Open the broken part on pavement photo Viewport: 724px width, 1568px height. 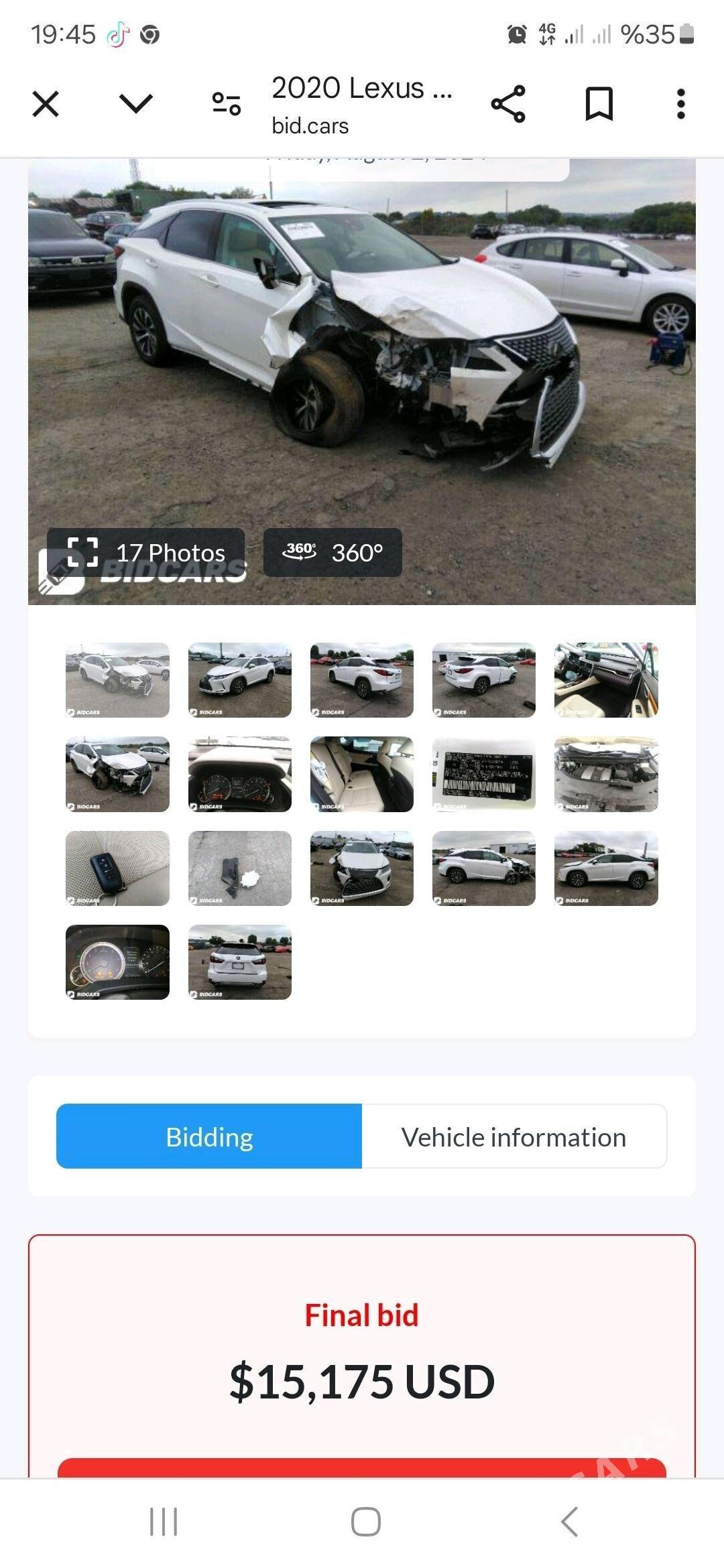coord(240,868)
